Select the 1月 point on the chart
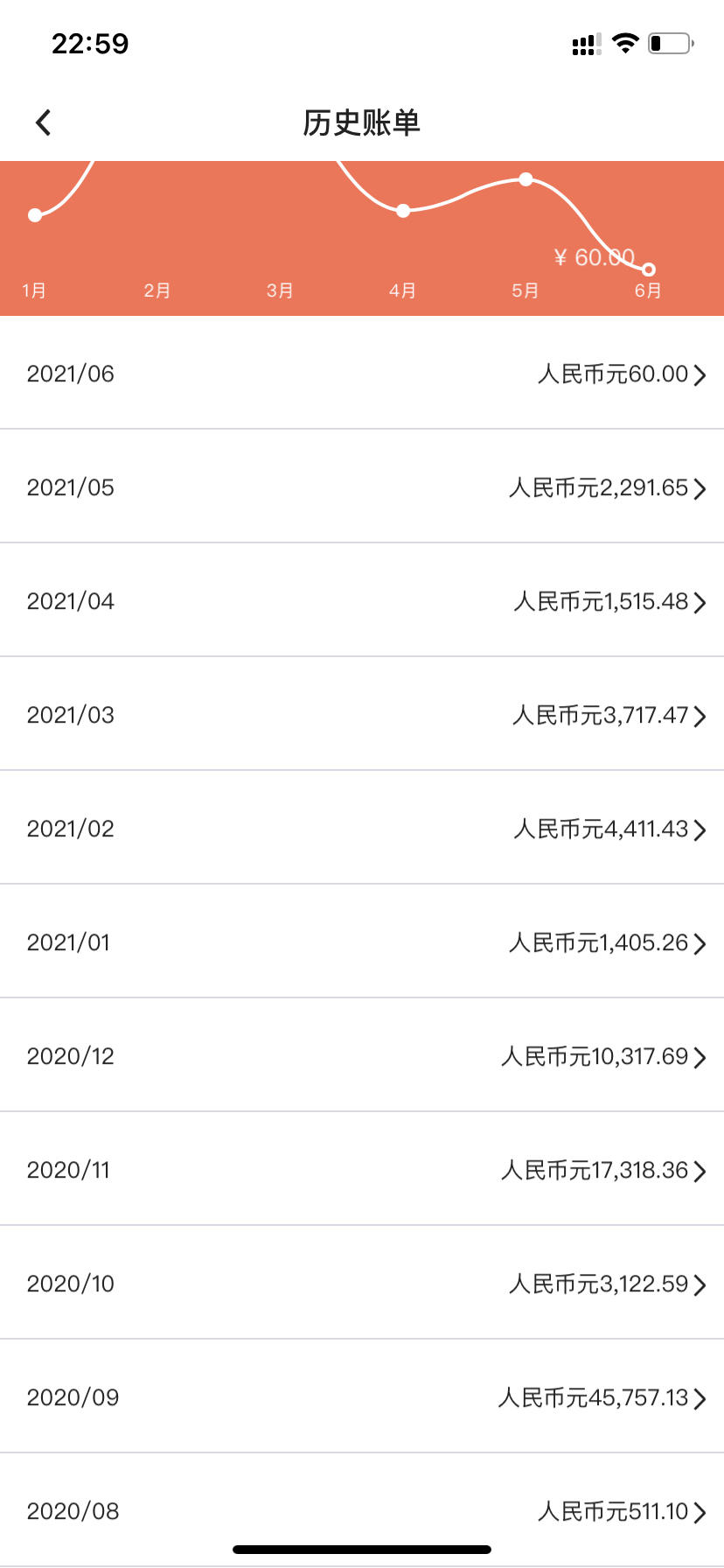 click(35, 215)
